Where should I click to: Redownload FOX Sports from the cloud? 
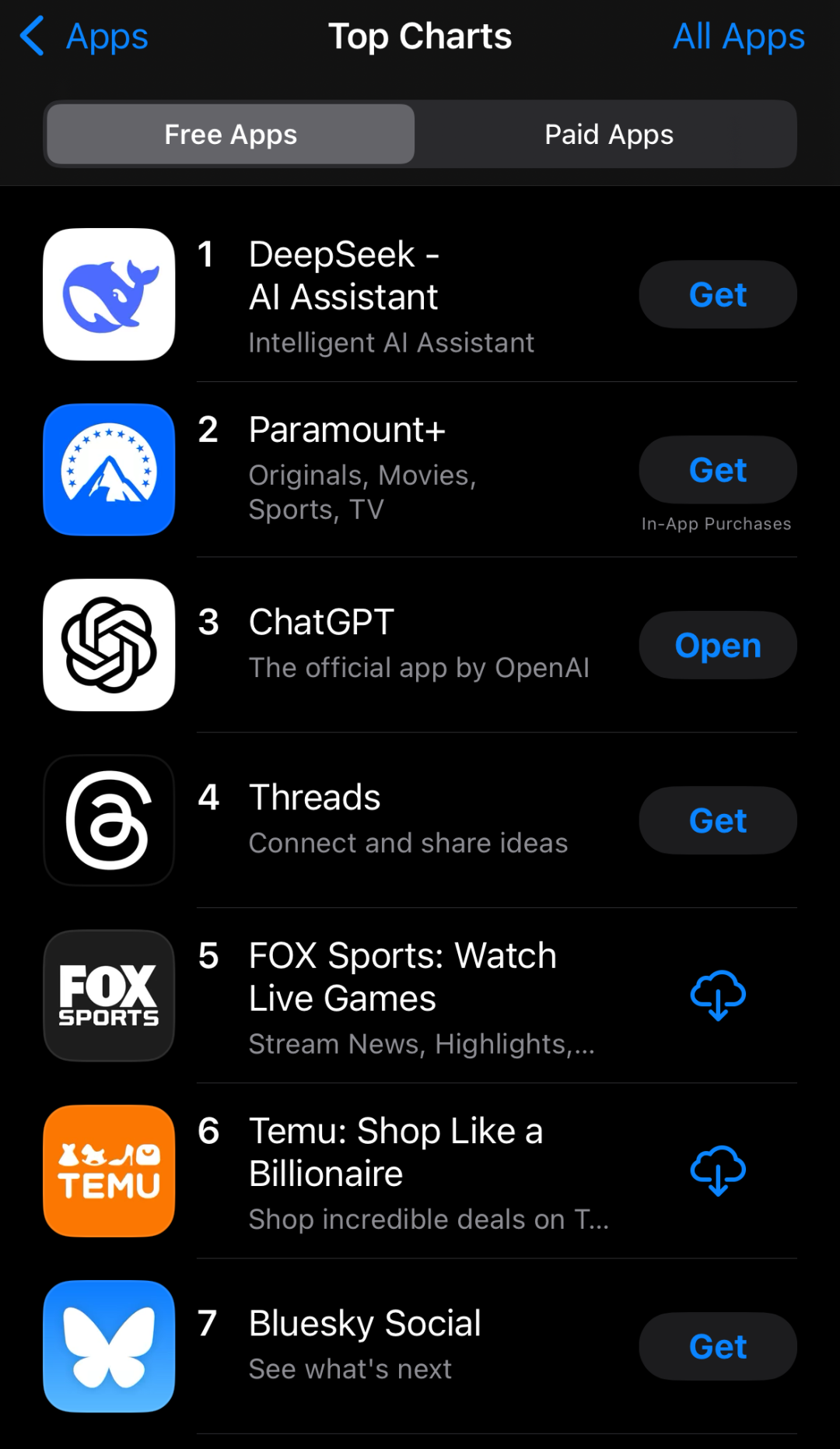[717, 995]
